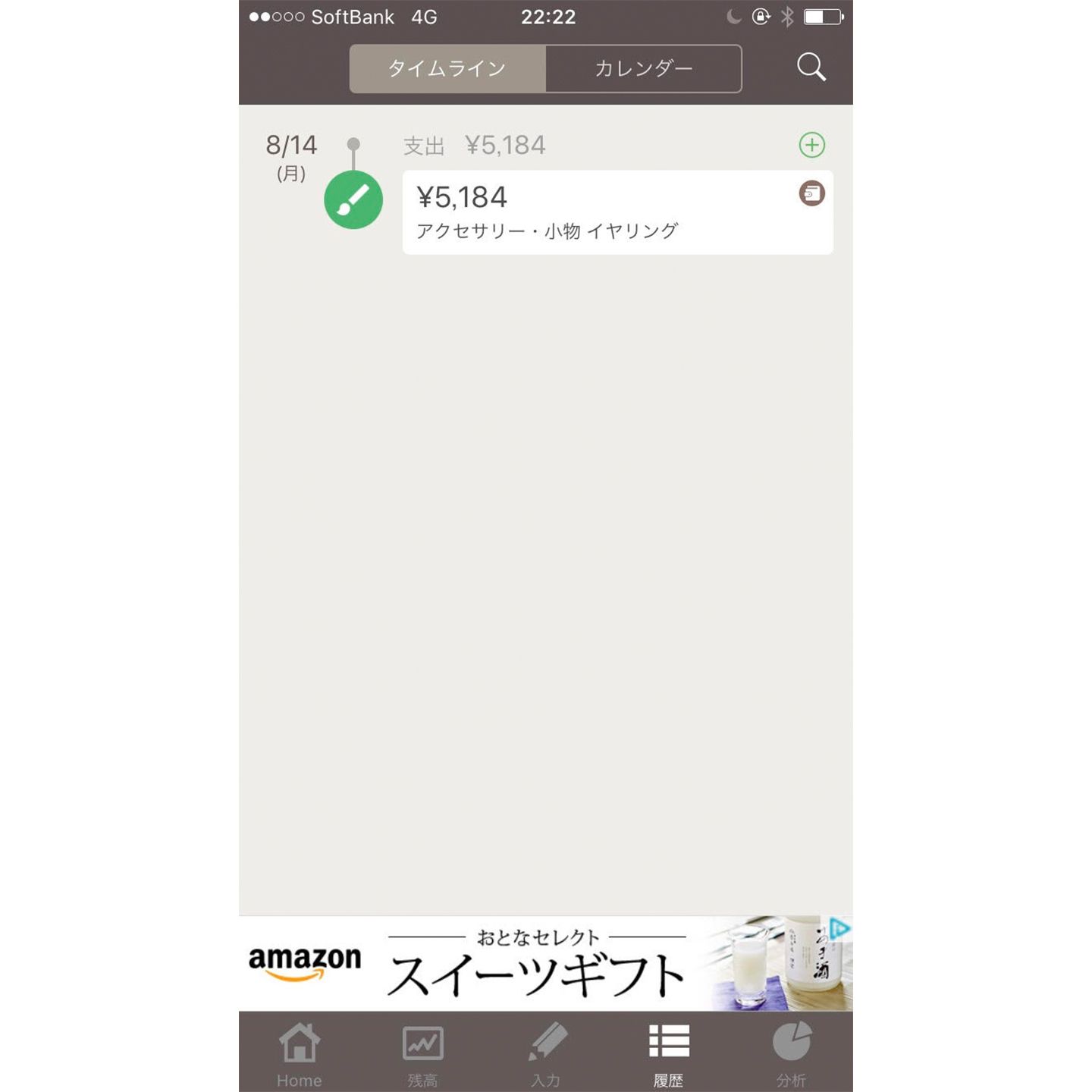This screenshot has width=1092, height=1092.
Task: Select the 履歴 history tab
Action: pos(669,1053)
